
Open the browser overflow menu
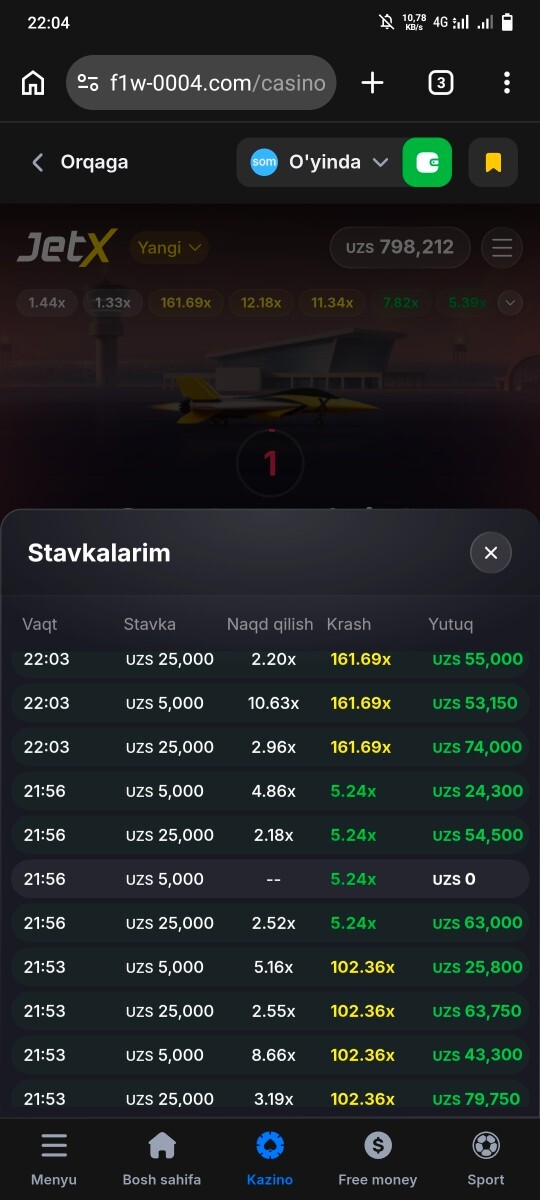point(507,83)
